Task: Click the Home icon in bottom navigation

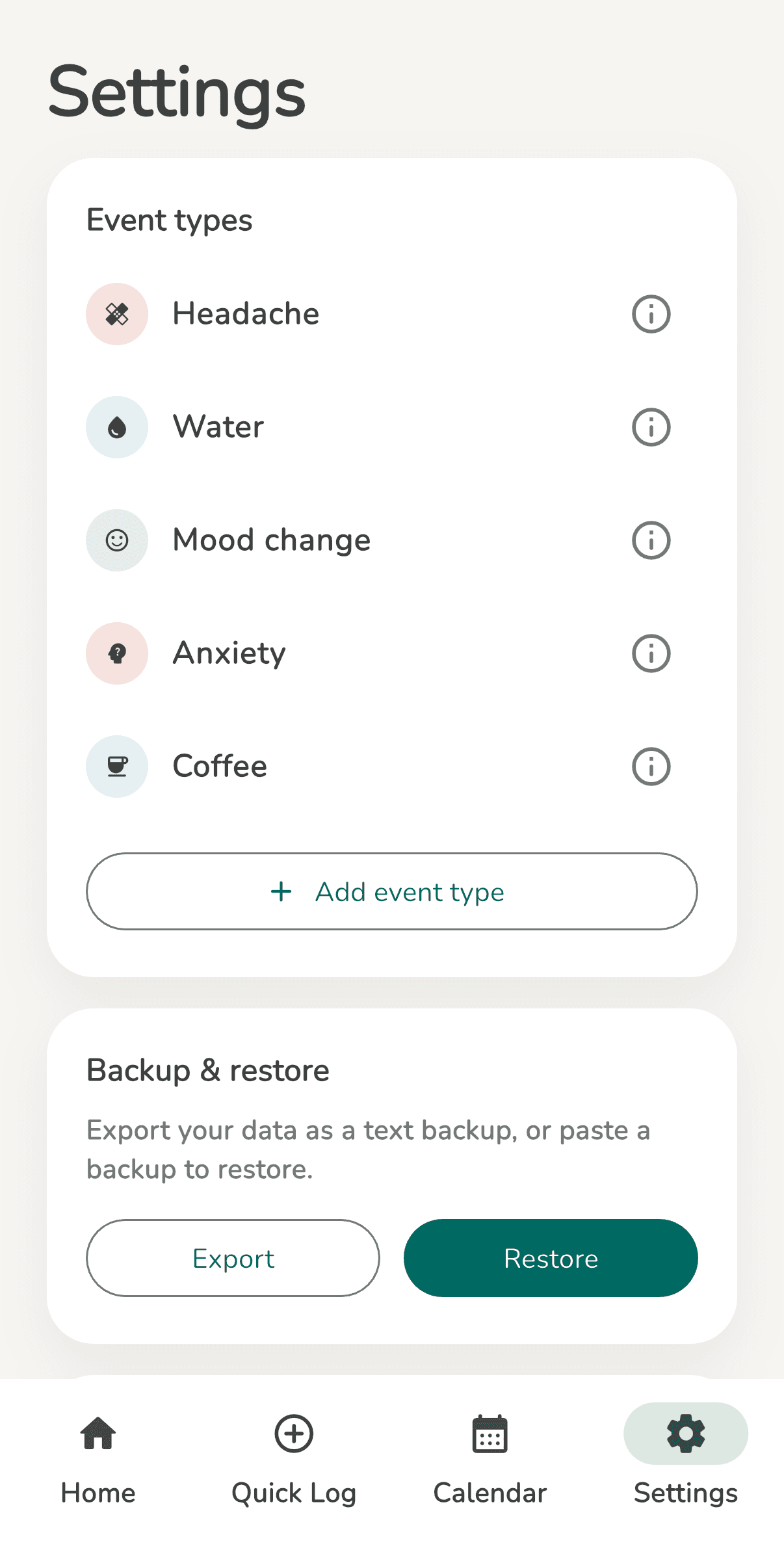Action: coord(98,1434)
